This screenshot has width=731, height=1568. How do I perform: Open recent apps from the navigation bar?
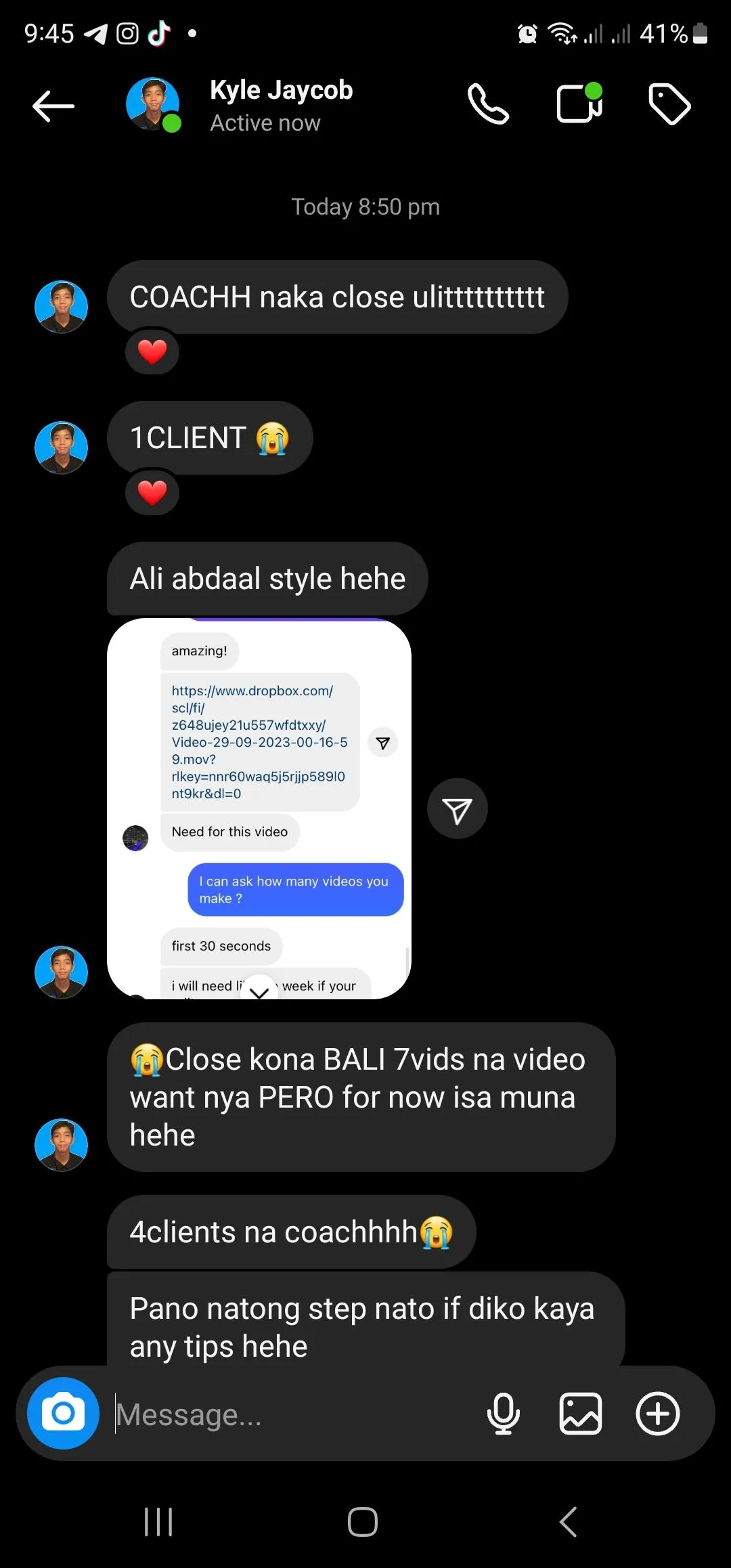tap(158, 1522)
